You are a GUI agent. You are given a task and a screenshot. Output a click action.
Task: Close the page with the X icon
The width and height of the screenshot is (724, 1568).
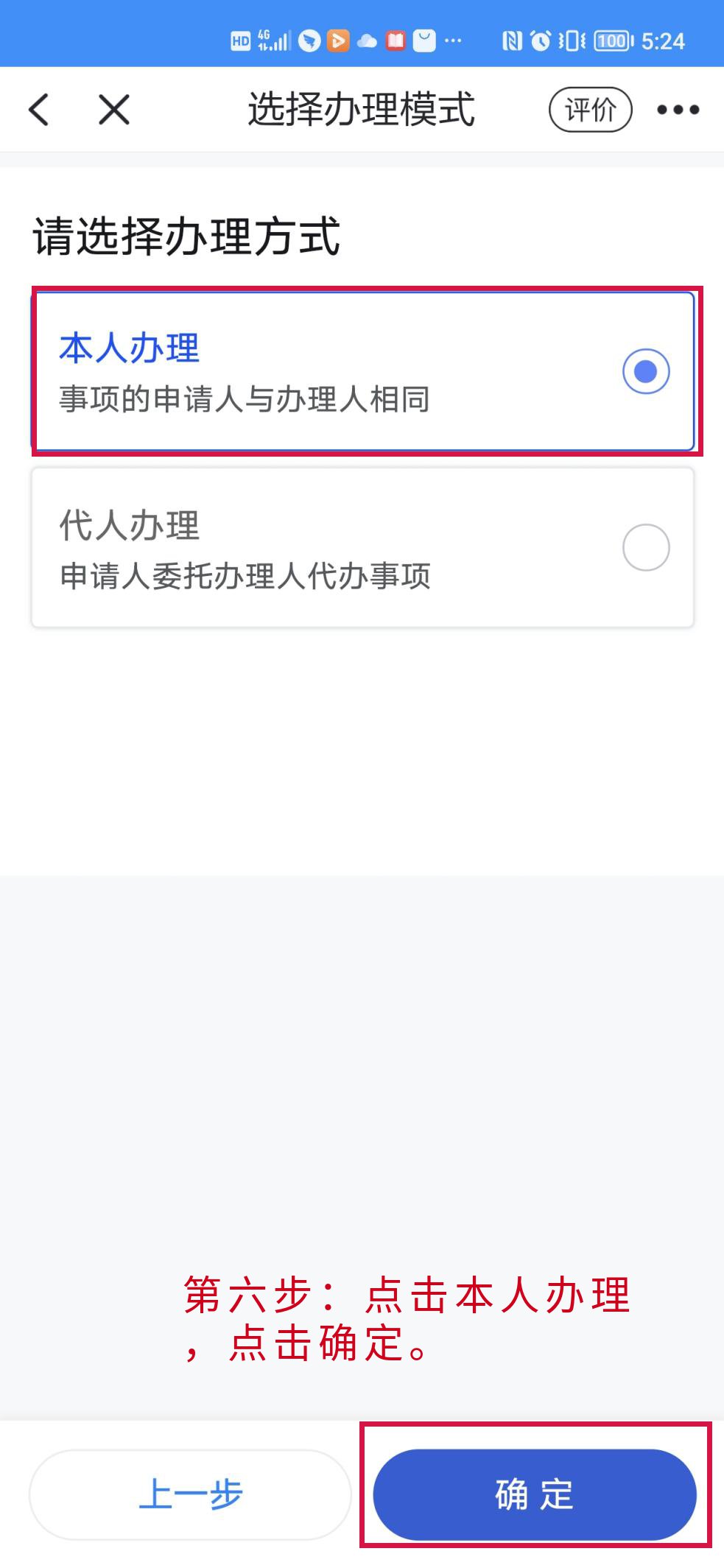pyautogui.click(x=114, y=110)
